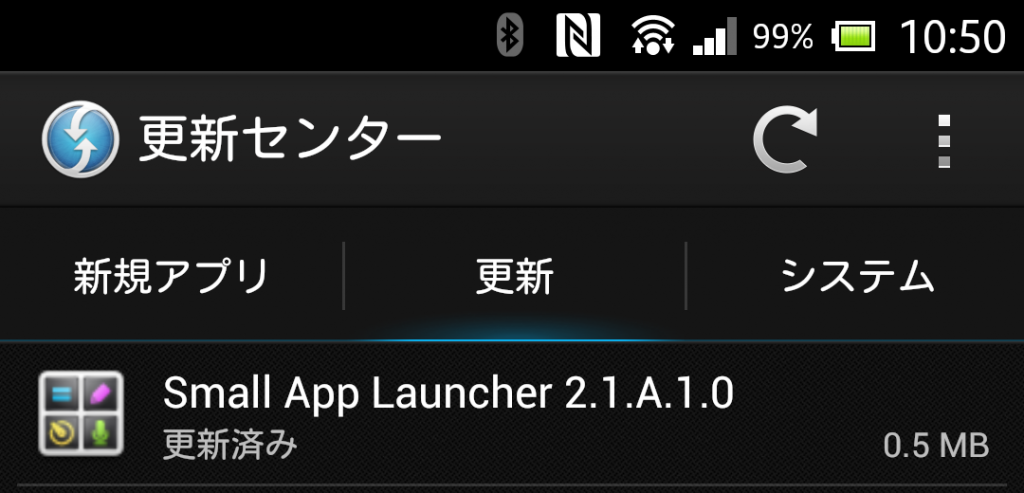The height and width of the screenshot is (493, 1024).
Task: Open Small App Launcher 2.1.A.1.0 entry
Action: pyautogui.click(x=512, y=417)
